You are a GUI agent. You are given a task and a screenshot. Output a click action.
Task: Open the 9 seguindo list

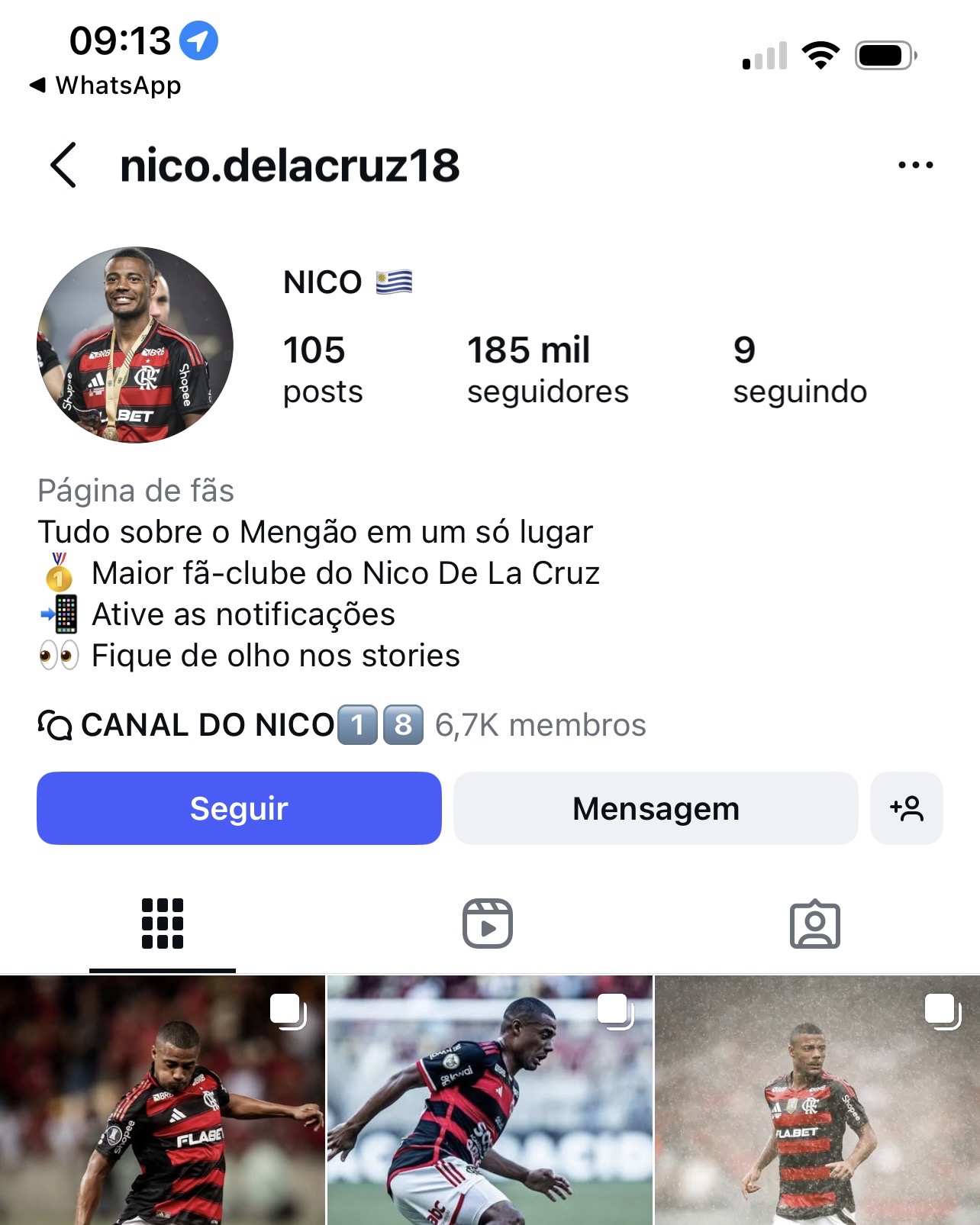(x=799, y=369)
